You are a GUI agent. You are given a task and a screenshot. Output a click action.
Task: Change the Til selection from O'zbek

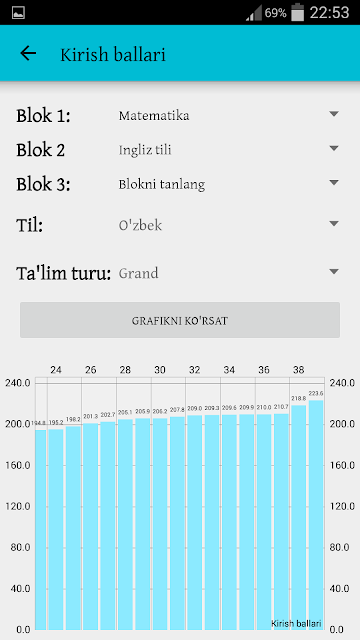229,225
